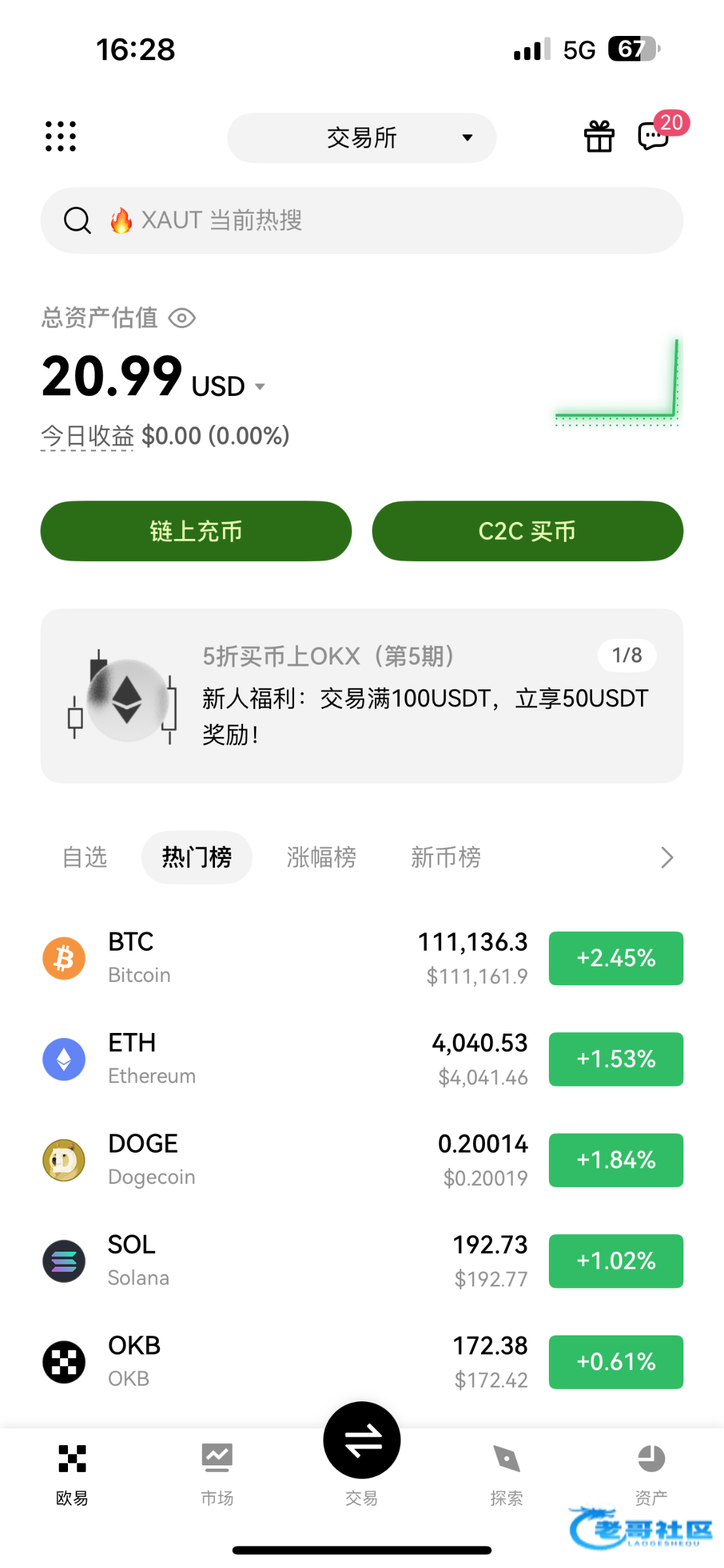
Task: Tap the C2C 买币 button
Action: pos(527,531)
